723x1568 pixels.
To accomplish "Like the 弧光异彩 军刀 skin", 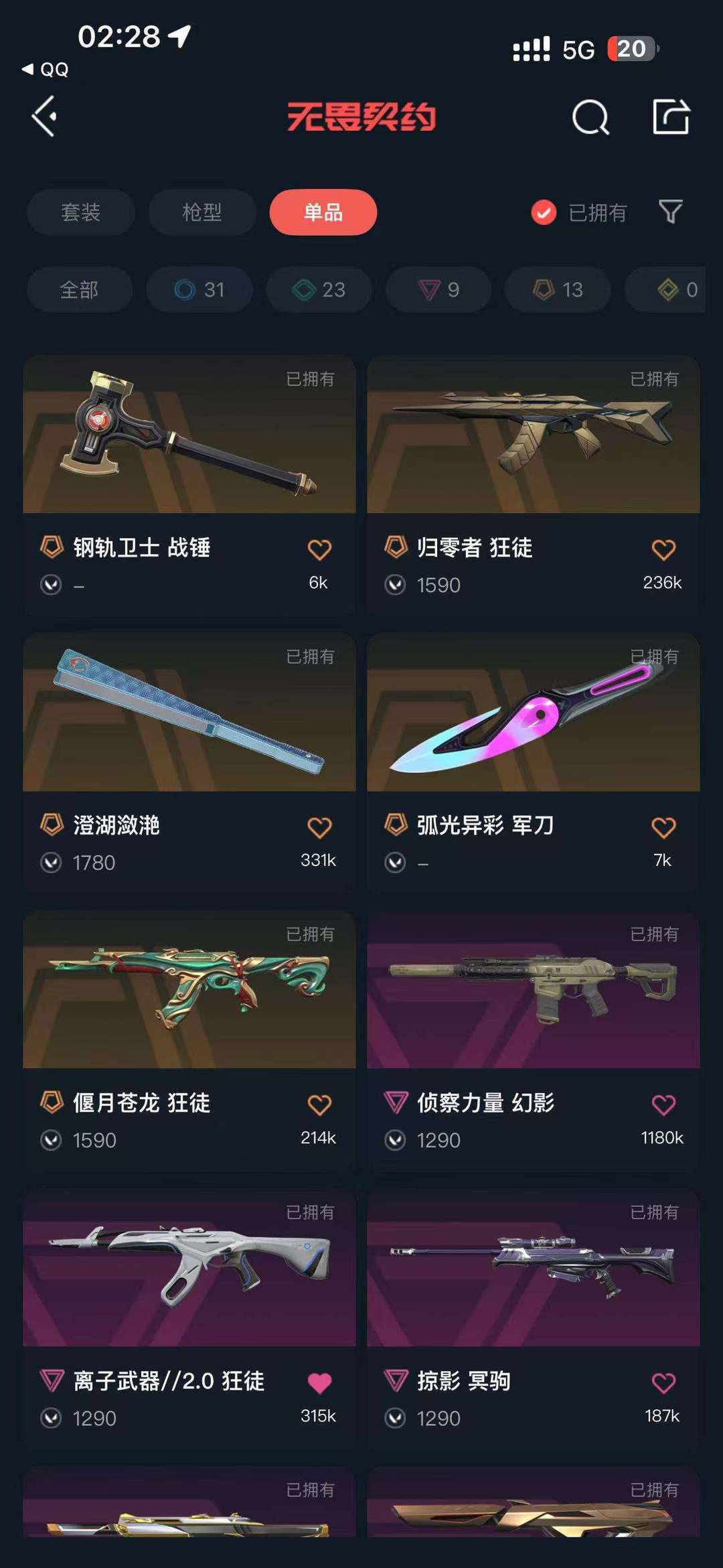I will point(663,827).
